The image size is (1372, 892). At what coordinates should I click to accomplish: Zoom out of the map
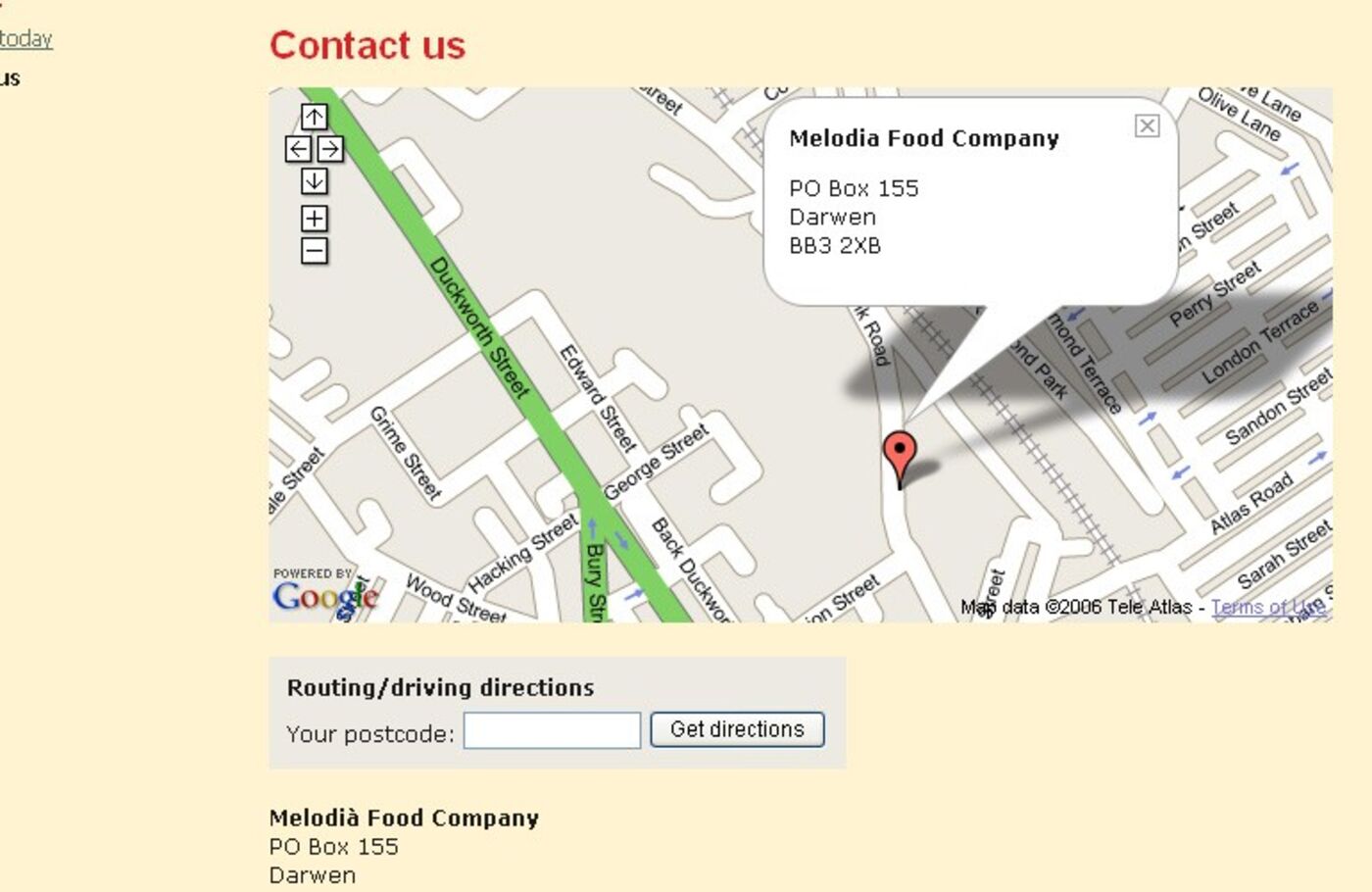[314, 251]
